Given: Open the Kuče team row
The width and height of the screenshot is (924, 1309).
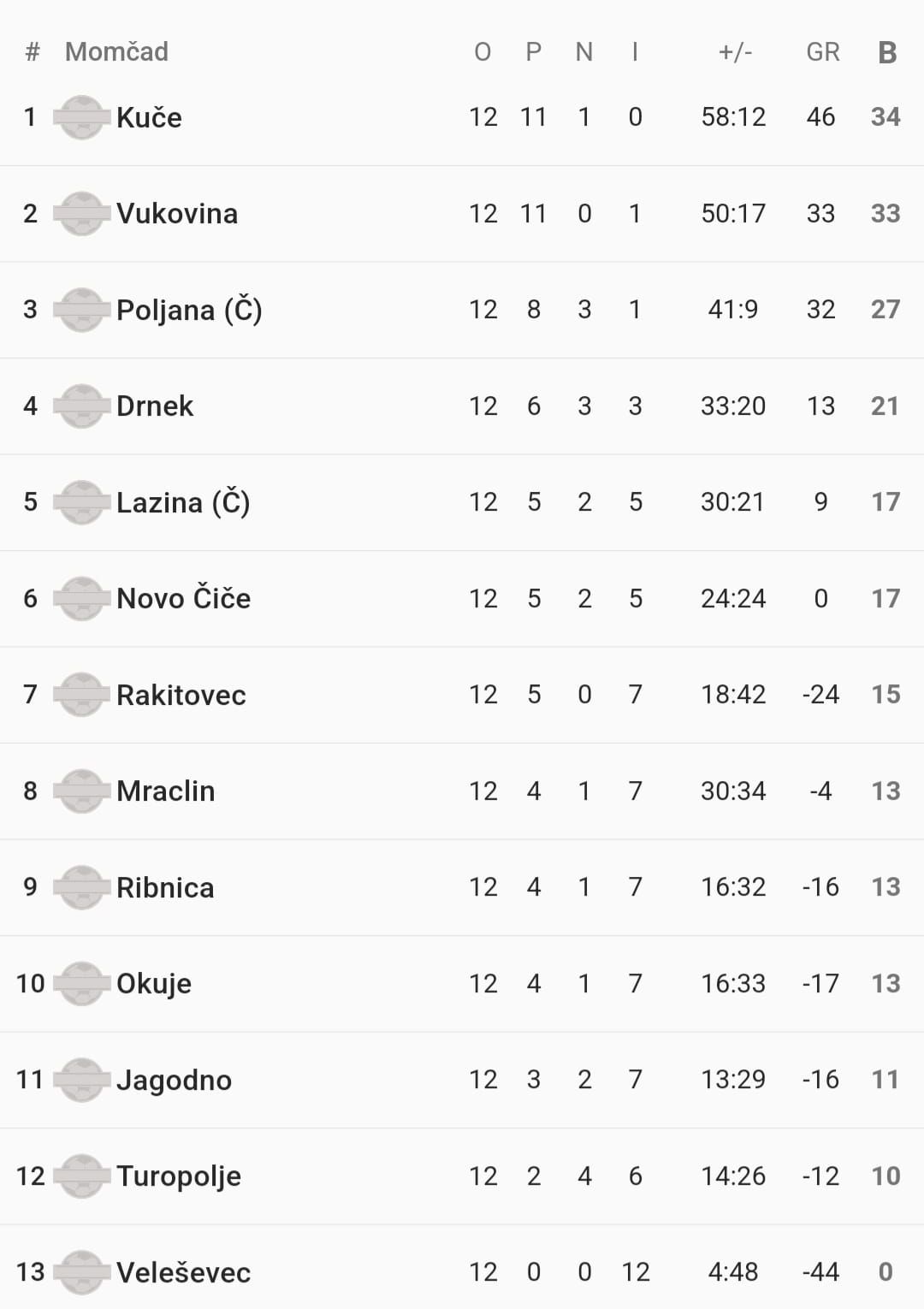Looking at the screenshot, I should 149,117.
